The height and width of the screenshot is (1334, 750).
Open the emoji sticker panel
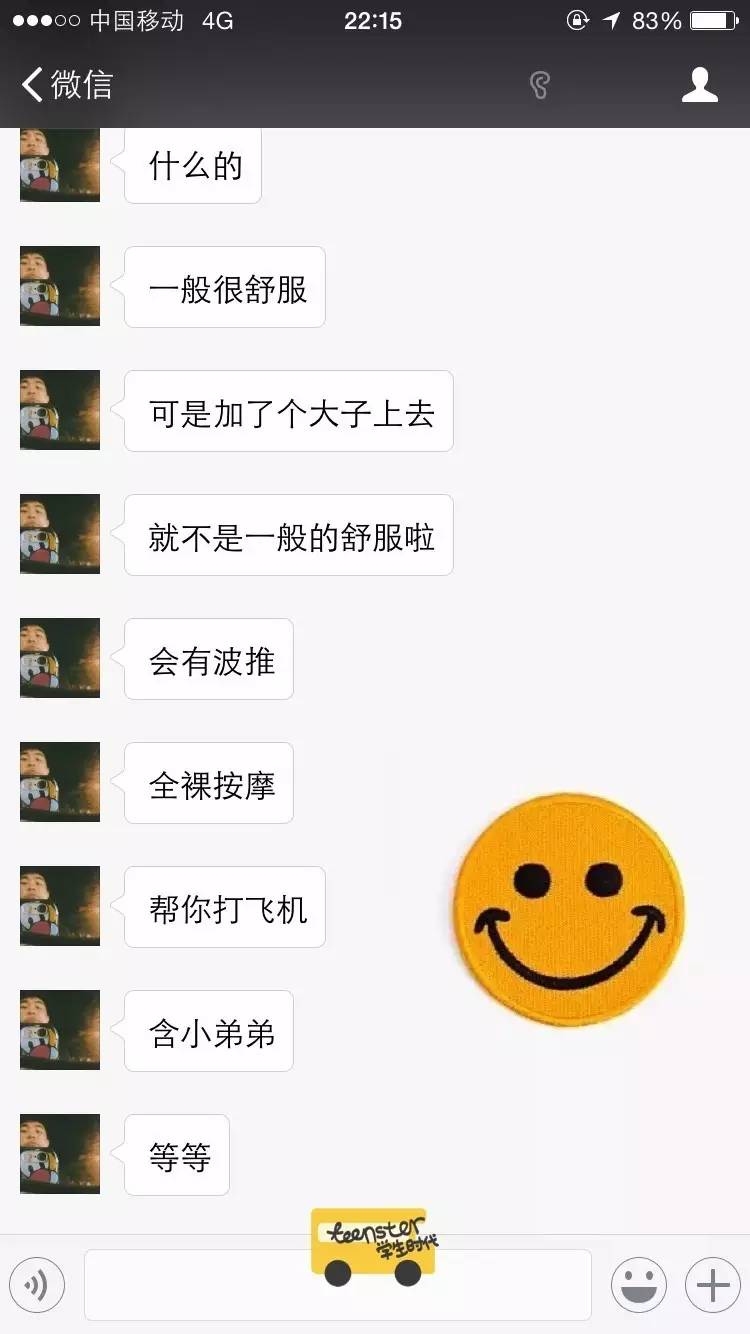[638, 1284]
